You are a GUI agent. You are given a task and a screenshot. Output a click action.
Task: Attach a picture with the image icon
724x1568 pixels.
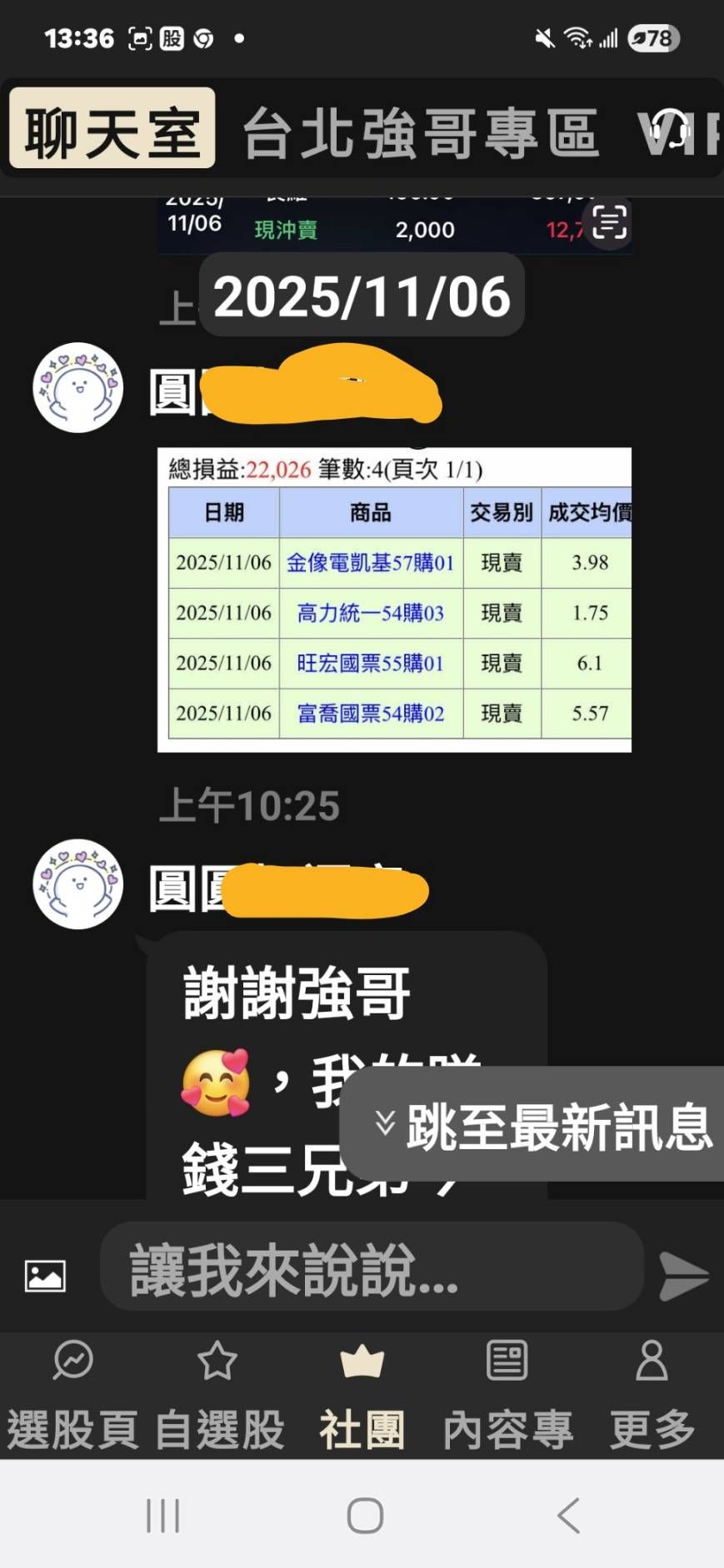45,1276
